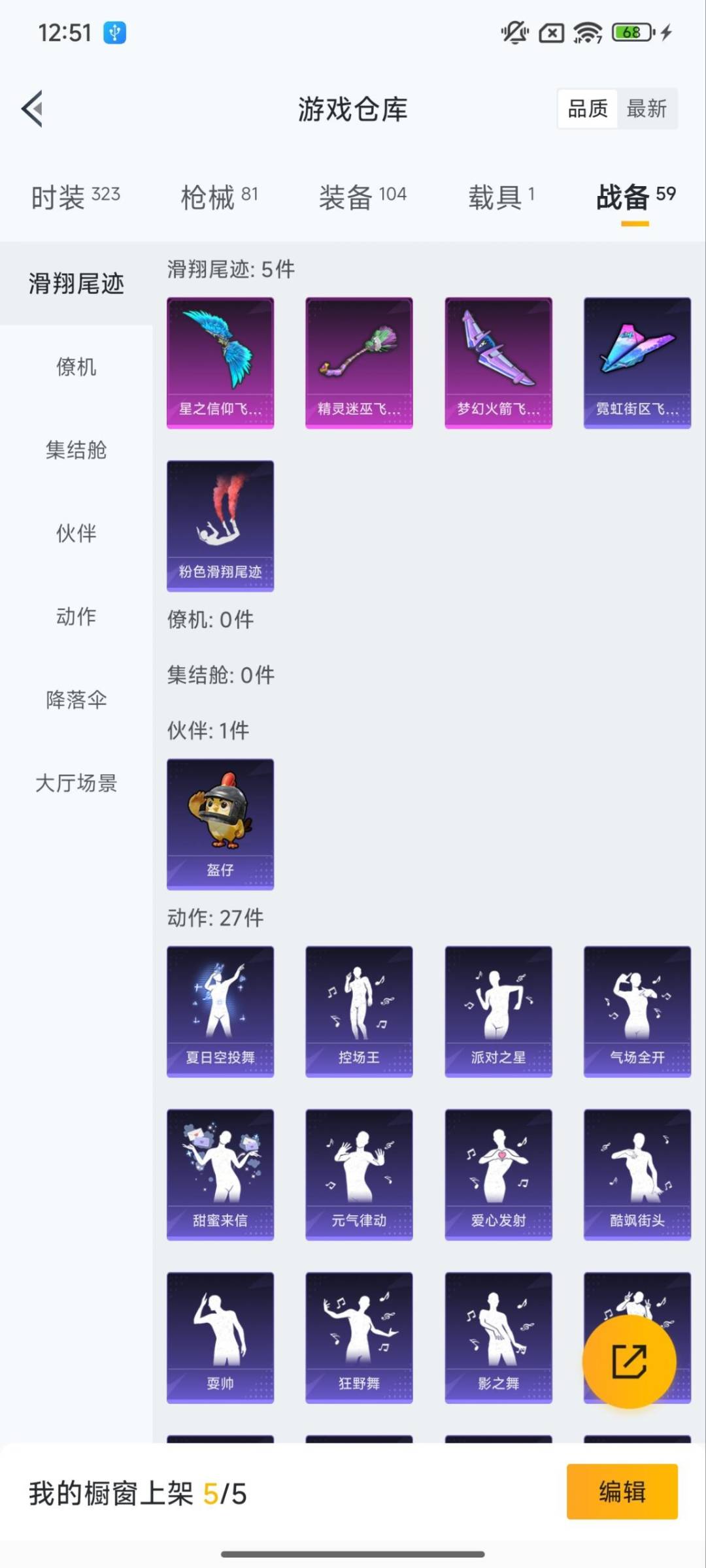This screenshot has height=1568, width=706.
Task: Switch sorting to 最新
Action: pos(648,109)
